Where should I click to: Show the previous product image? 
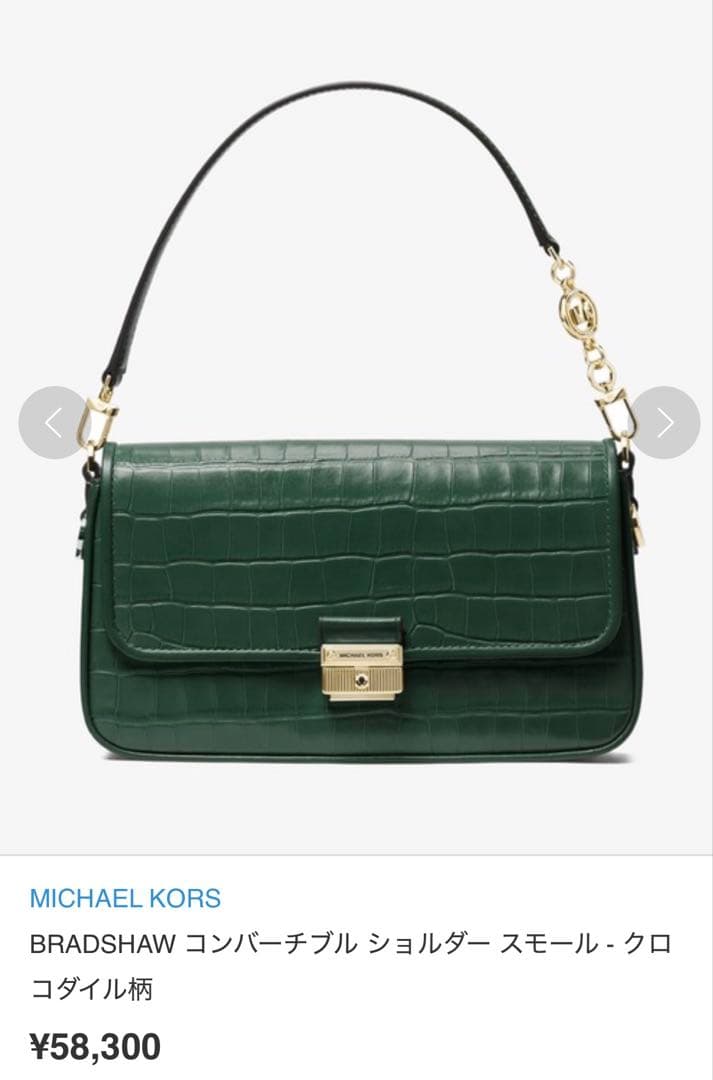pyautogui.click(x=54, y=423)
